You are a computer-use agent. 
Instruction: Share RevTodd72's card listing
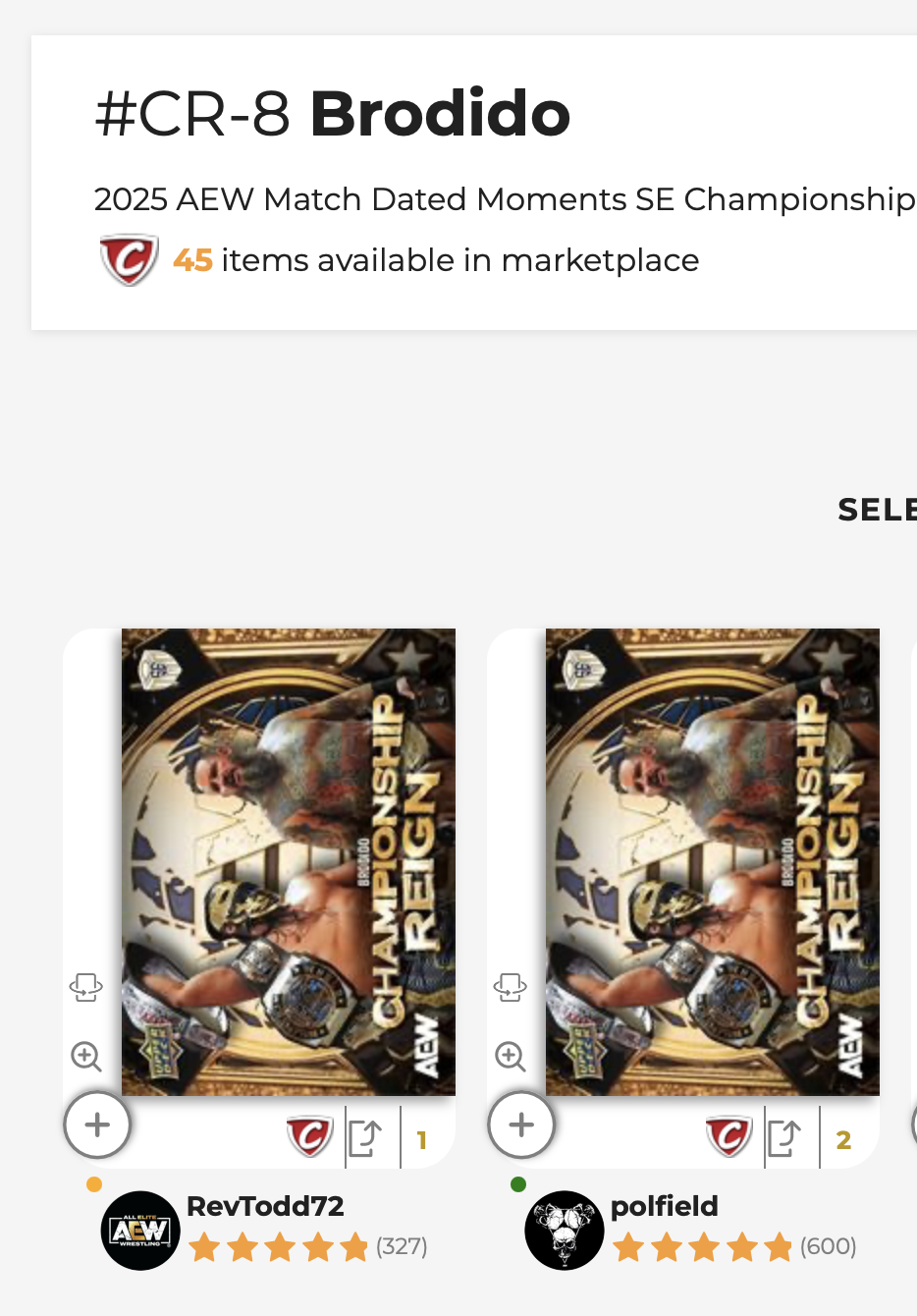(365, 1138)
